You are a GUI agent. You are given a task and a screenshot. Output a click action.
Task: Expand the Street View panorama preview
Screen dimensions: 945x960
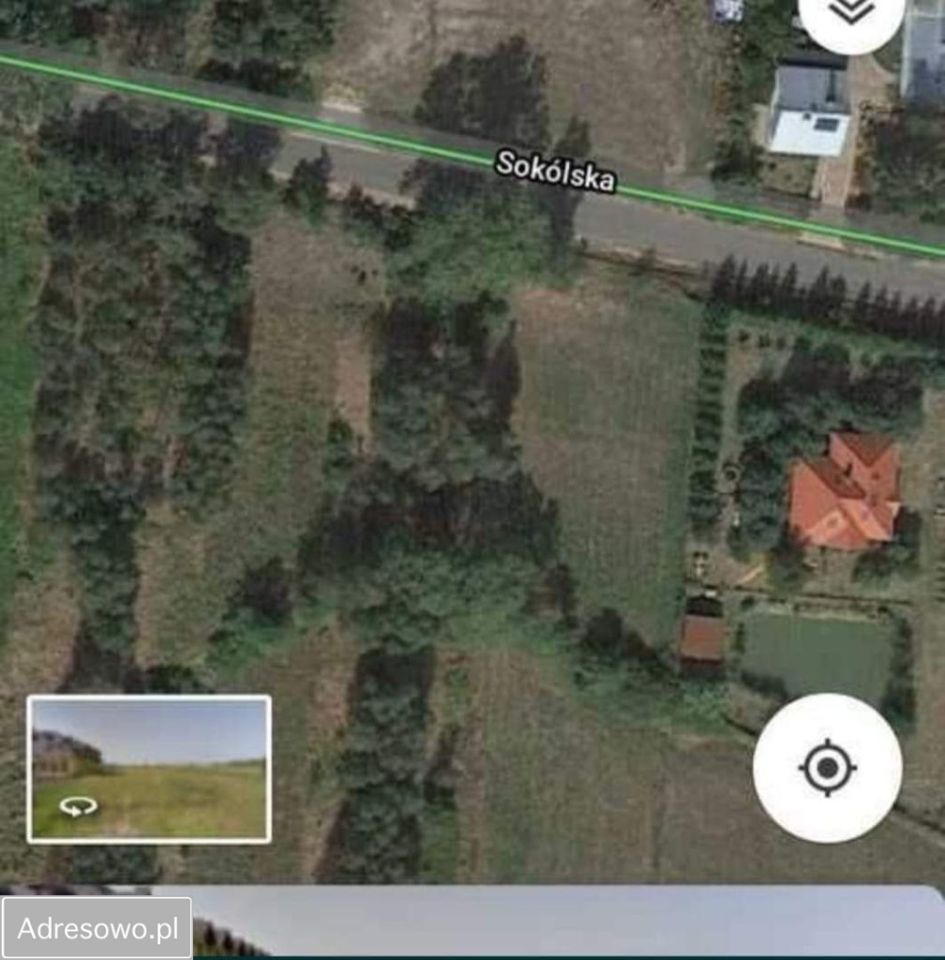pyautogui.click(x=150, y=768)
